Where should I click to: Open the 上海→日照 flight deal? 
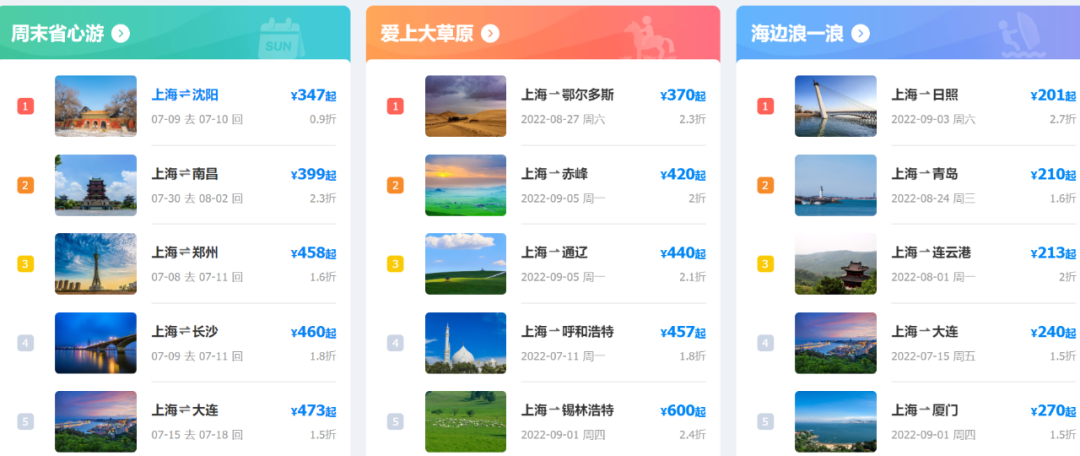tap(924, 96)
